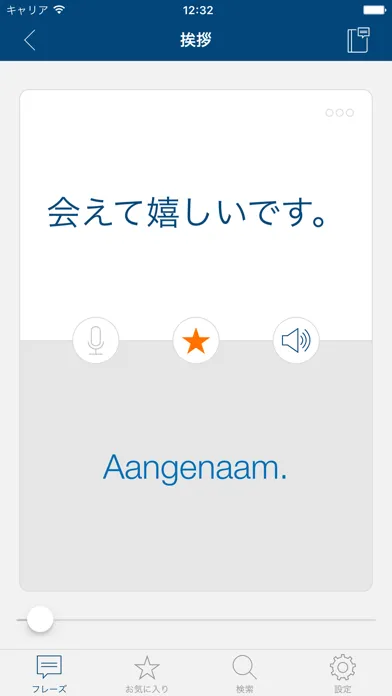Play audio for Aangenaam with the speaker
The height and width of the screenshot is (696, 392).
click(x=296, y=340)
